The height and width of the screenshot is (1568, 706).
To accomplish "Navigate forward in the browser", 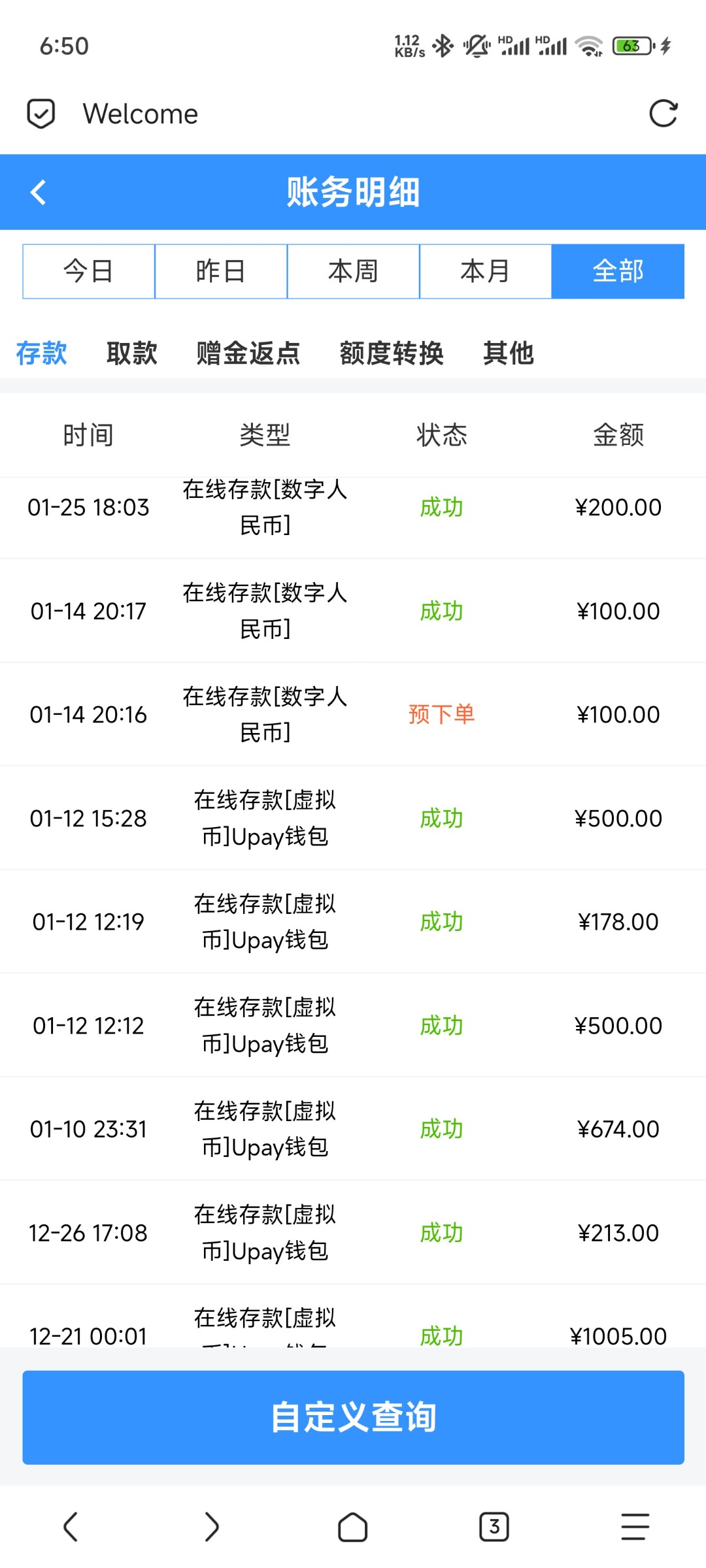I will pos(211,1527).
